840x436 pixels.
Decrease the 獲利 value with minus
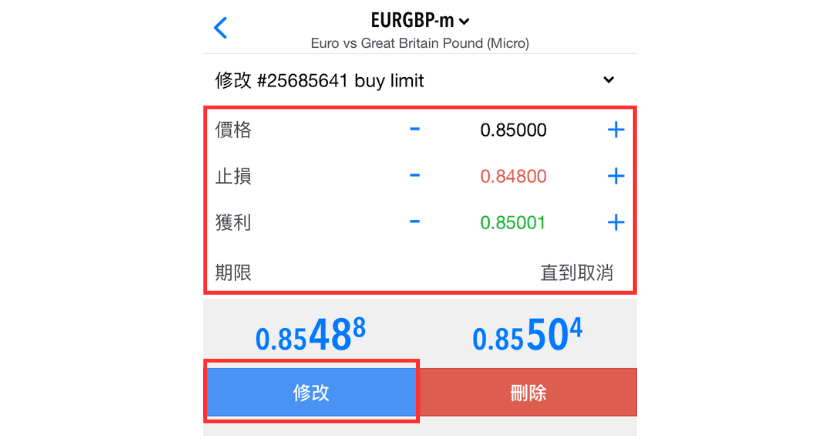tap(415, 222)
